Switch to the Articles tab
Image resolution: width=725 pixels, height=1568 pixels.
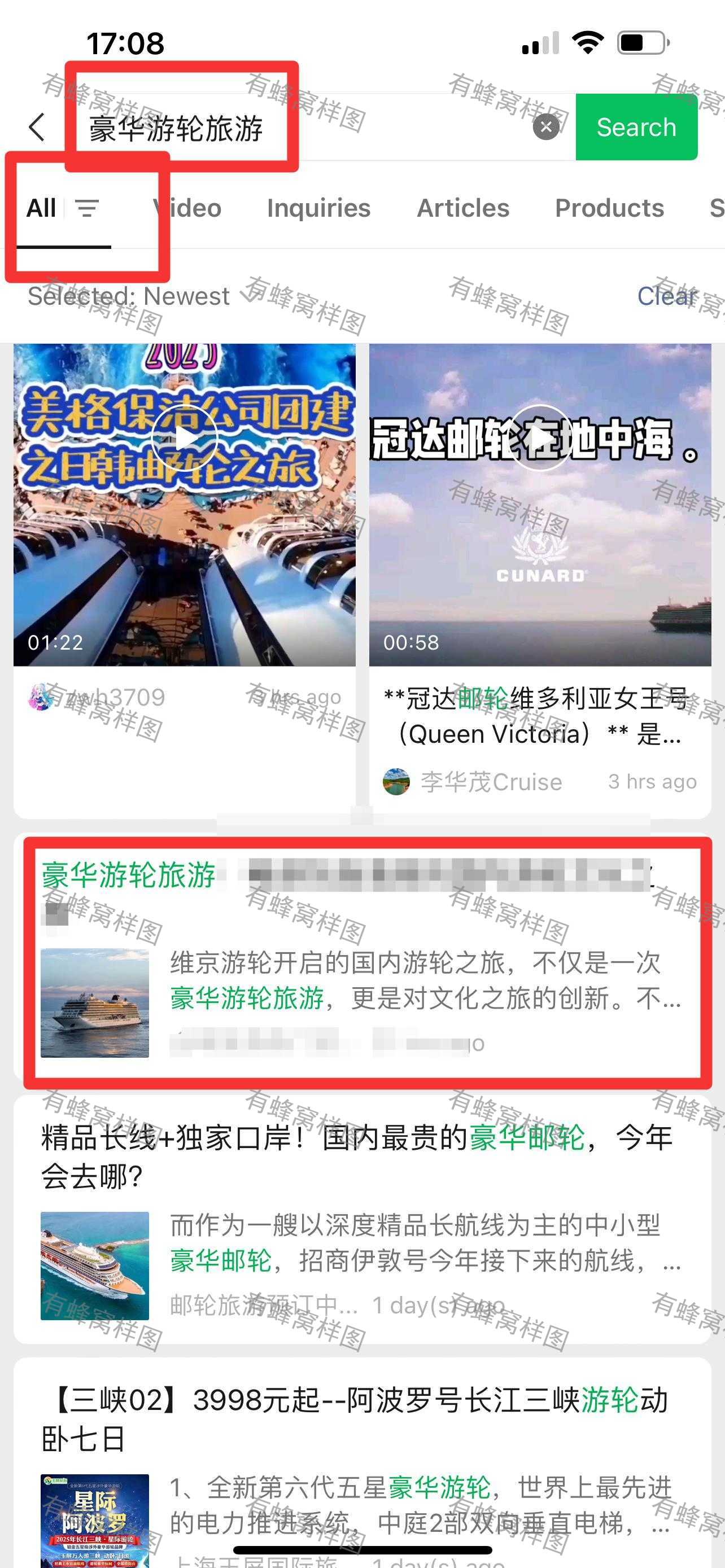(462, 208)
